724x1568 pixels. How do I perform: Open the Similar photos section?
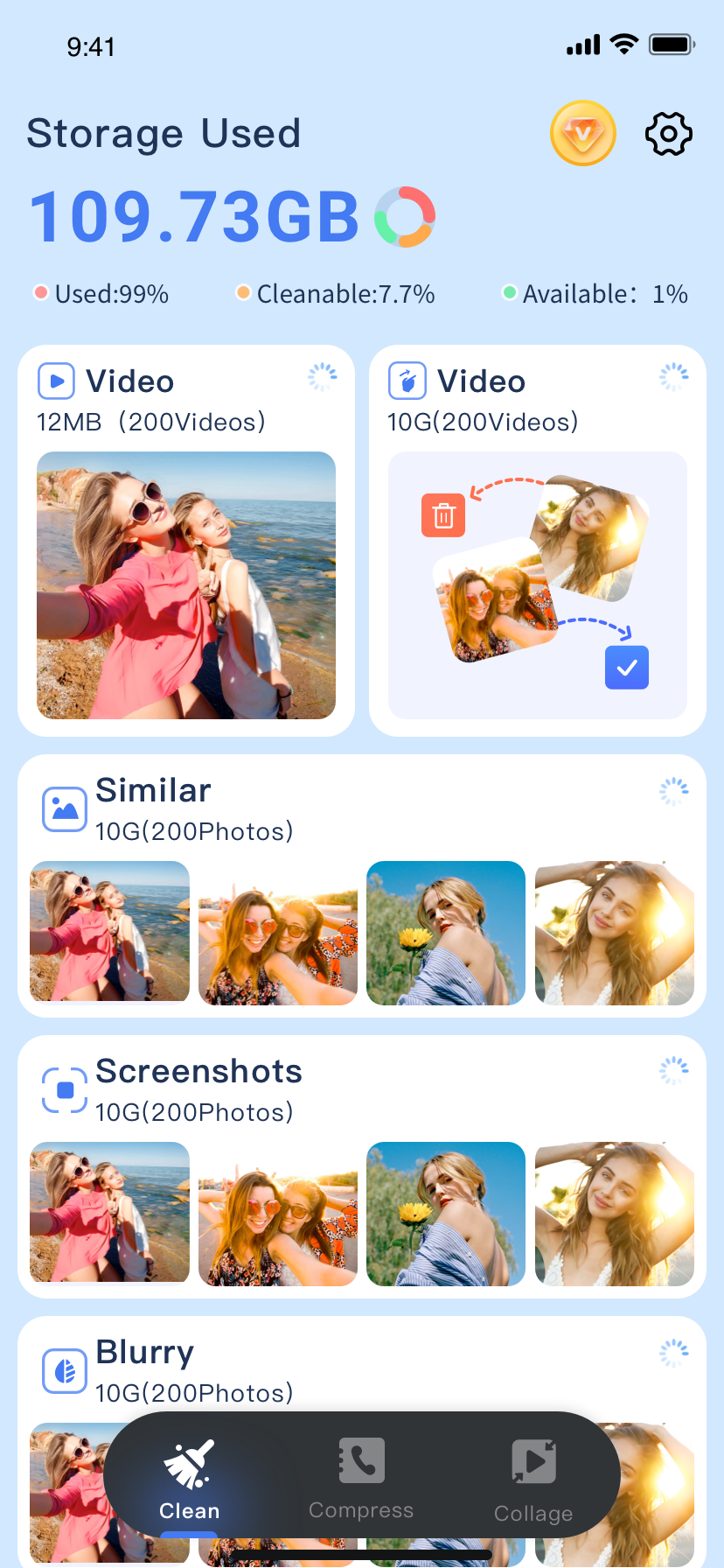pyautogui.click(x=362, y=885)
